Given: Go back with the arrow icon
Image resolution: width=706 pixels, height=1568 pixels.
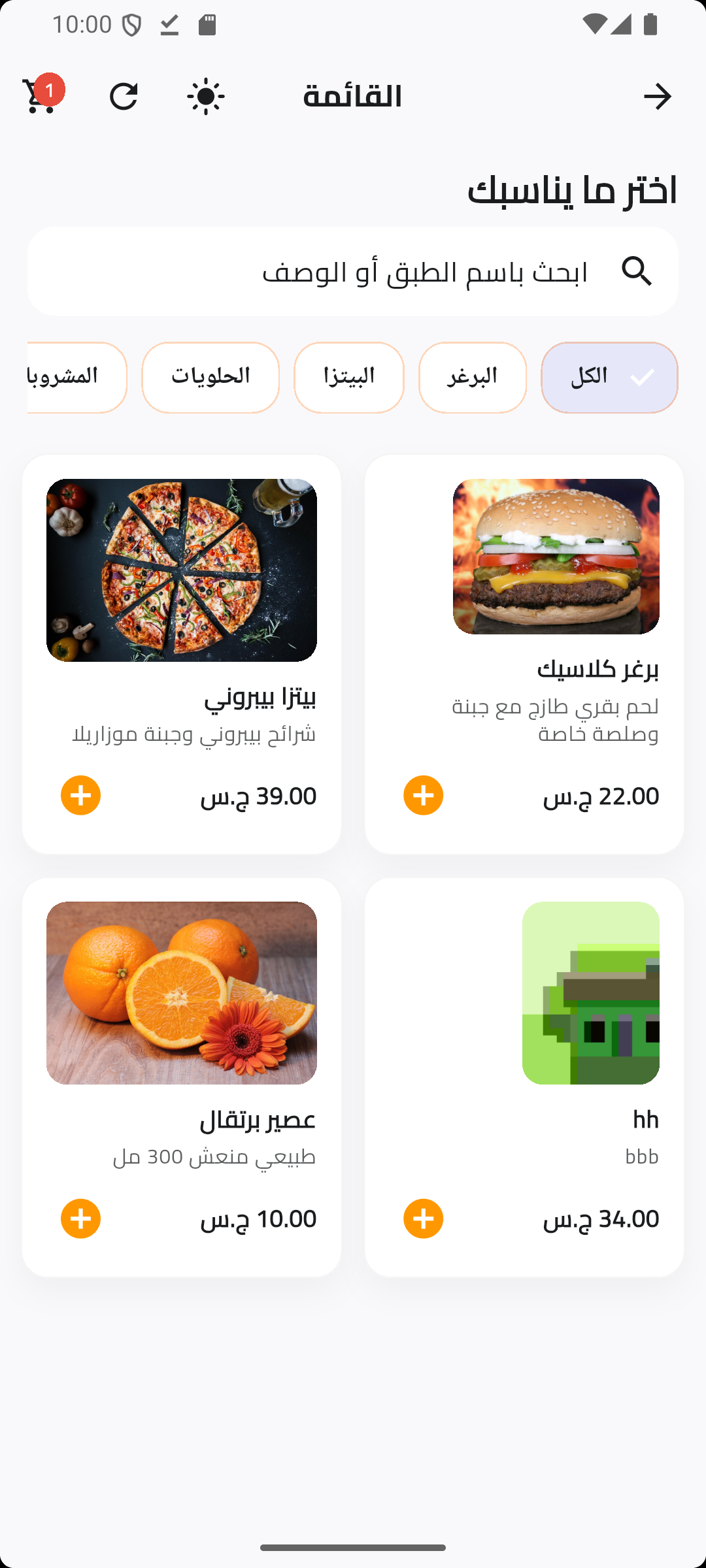Looking at the screenshot, I should pyautogui.click(x=657, y=97).
